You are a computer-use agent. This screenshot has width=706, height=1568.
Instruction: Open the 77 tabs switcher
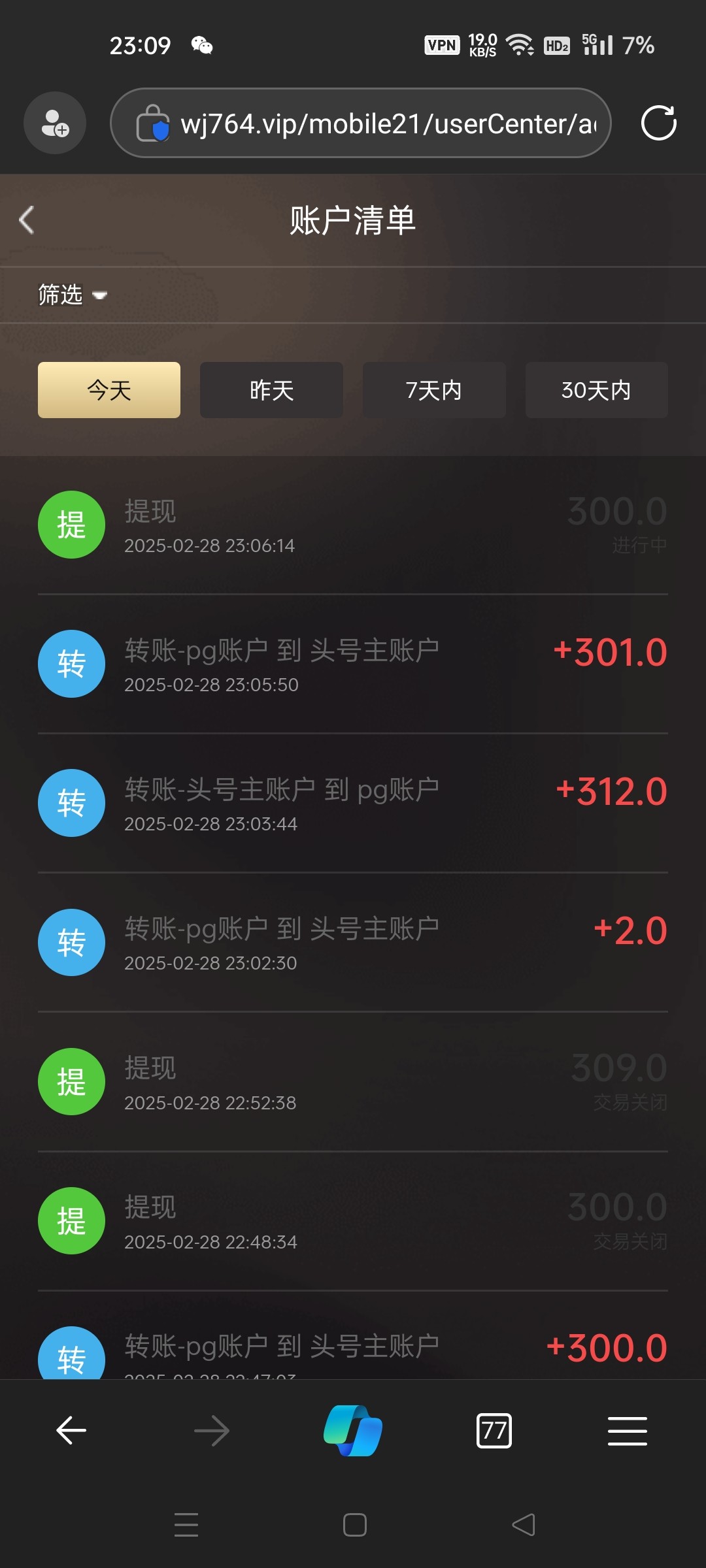[x=494, y=1431]
